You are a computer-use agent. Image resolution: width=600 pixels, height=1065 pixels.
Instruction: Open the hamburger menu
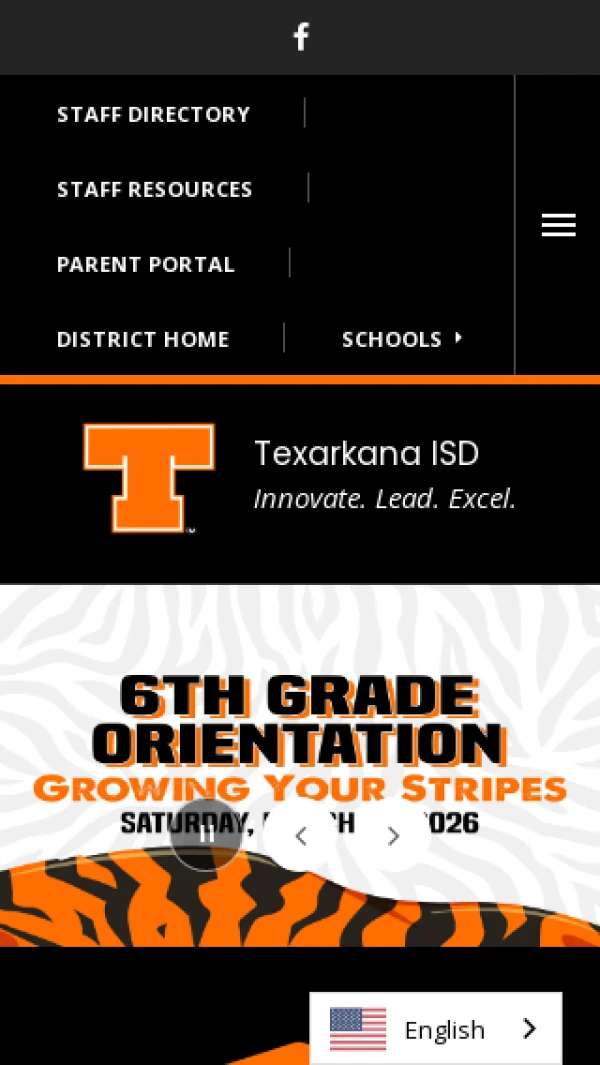pyautogui.click(x=558, y=226)
